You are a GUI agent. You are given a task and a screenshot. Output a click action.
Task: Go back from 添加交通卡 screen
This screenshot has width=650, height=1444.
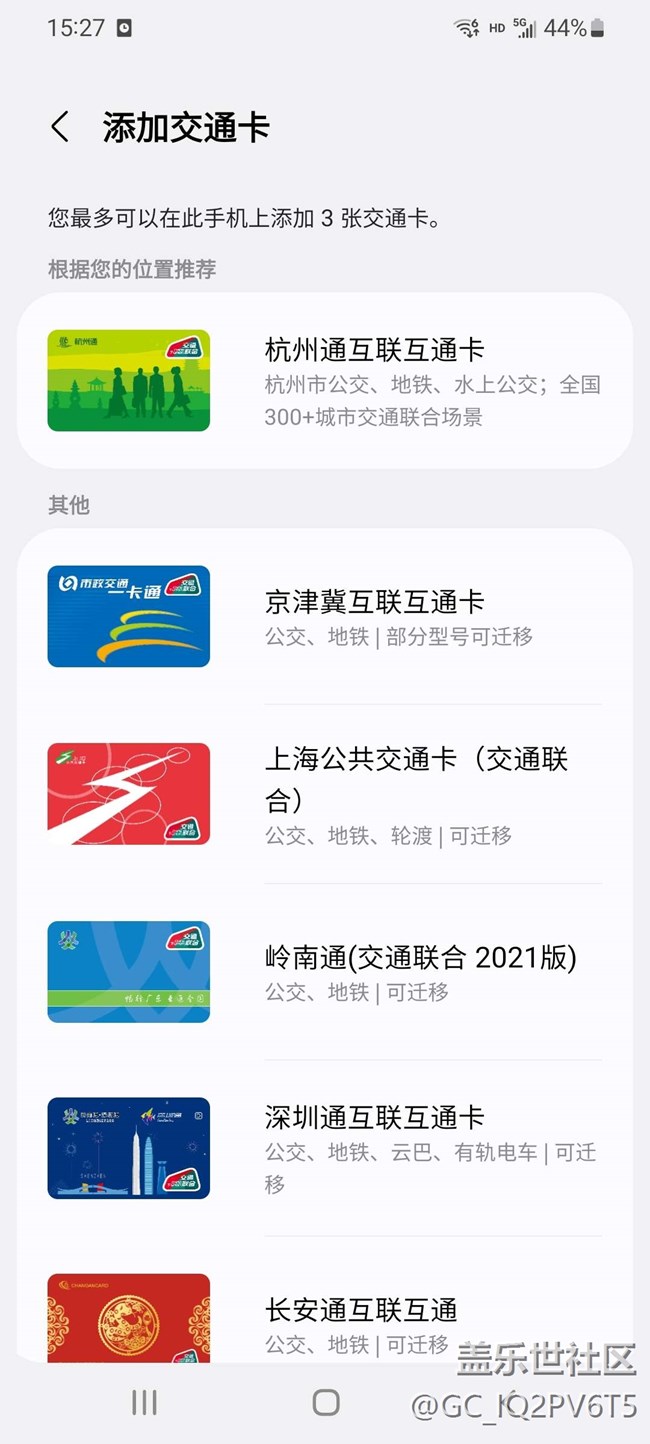61,128
